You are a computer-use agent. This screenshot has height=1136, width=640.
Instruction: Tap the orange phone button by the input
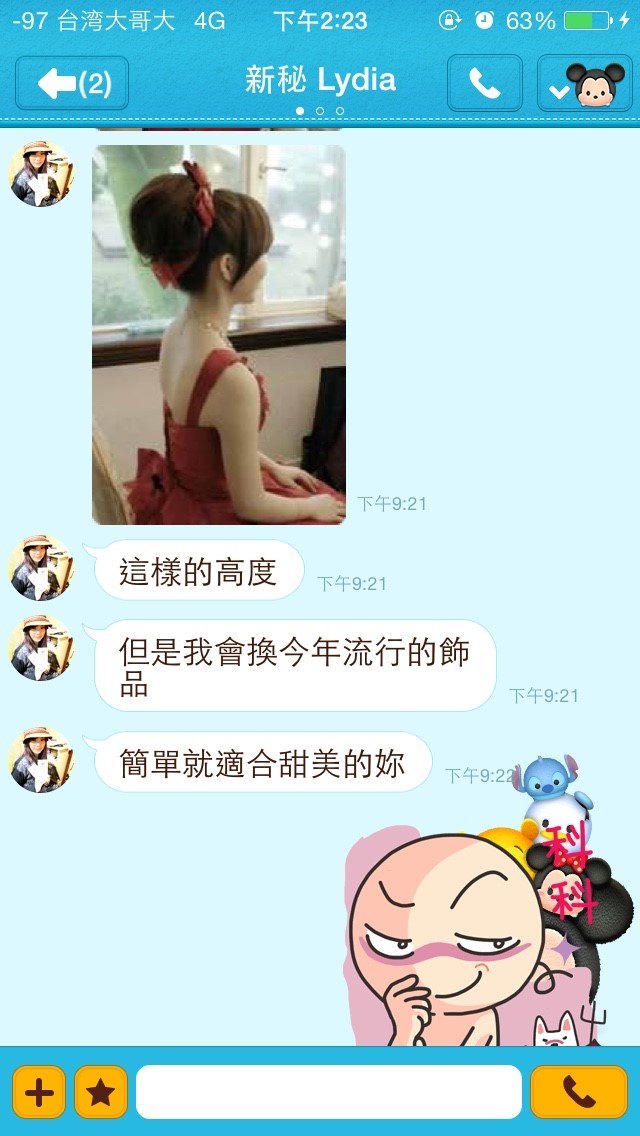[x=579, y=1092]
